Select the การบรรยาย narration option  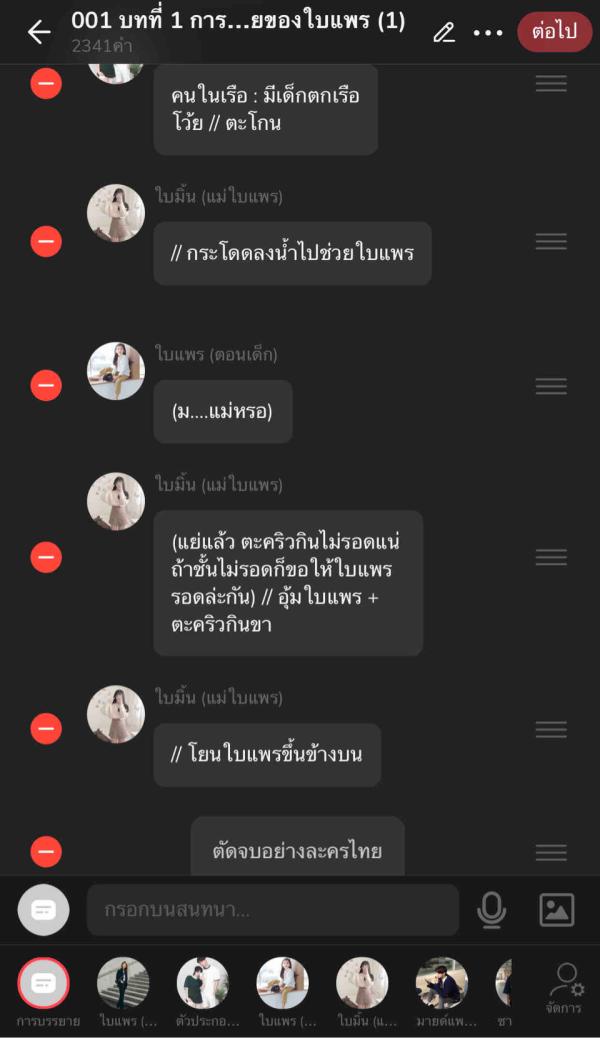pos(43,983)
